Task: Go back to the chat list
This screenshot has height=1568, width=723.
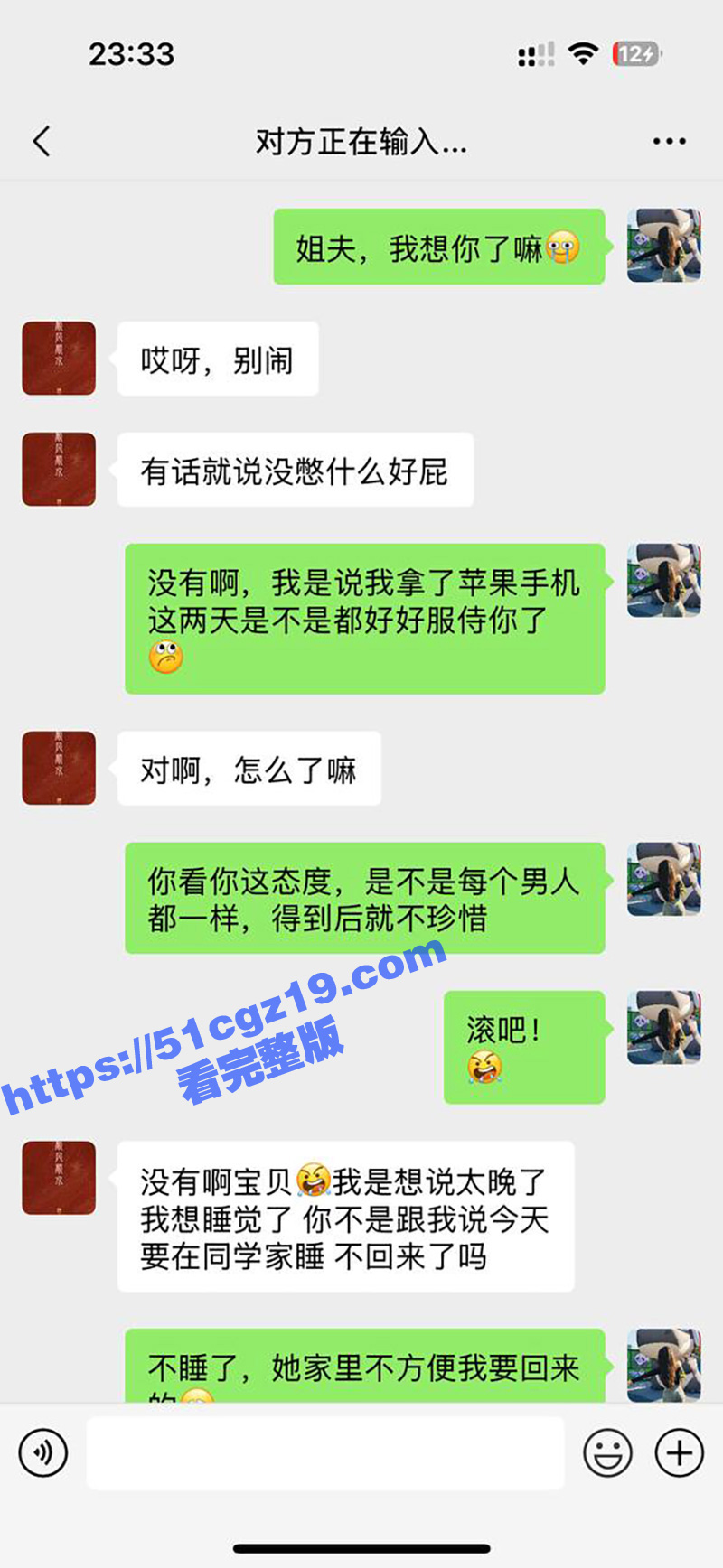Action: (x=42, y=142)
